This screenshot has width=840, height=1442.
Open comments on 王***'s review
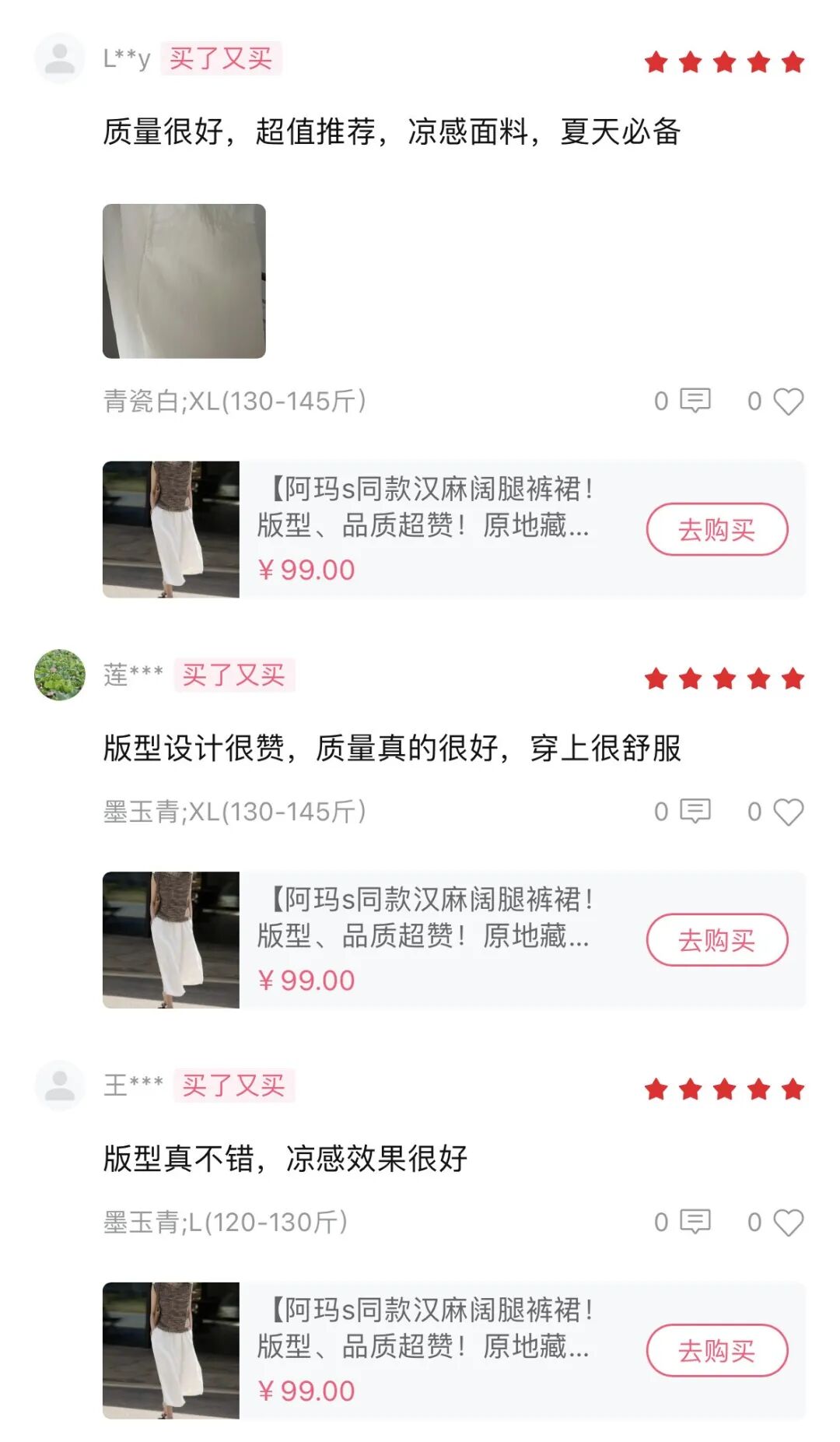click(x=695, y=1222)
